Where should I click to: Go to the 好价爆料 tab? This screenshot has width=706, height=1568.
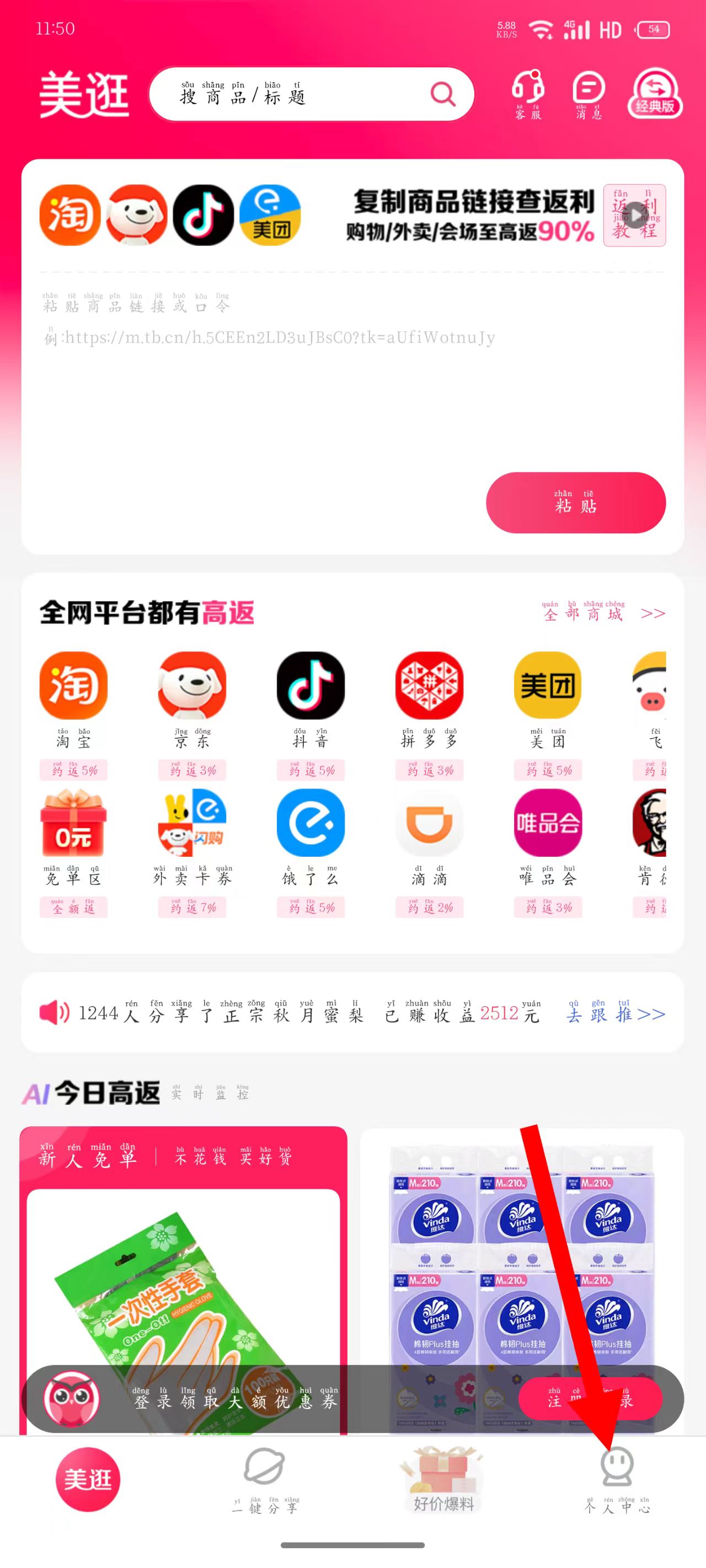443,1480
